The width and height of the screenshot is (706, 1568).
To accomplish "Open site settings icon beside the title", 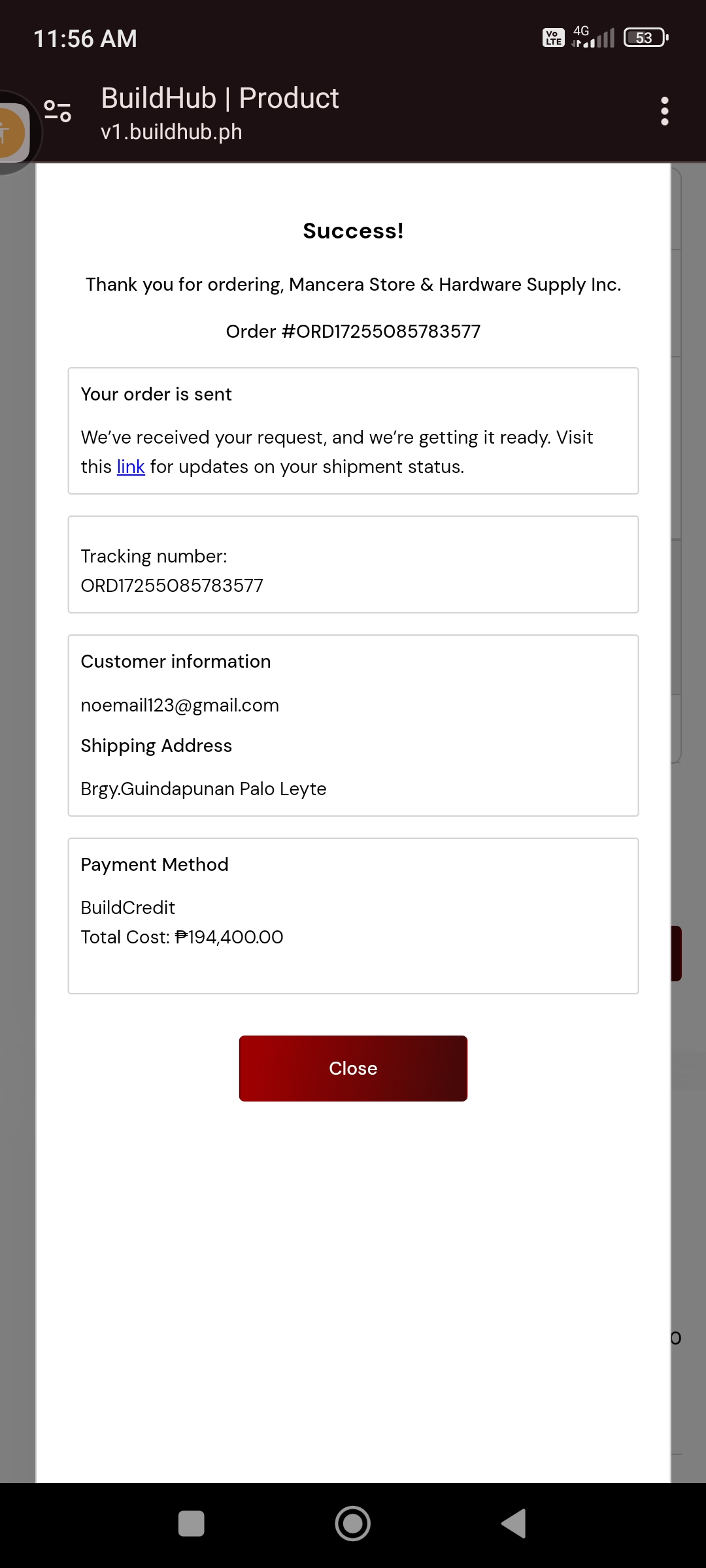I will [58, 111].
